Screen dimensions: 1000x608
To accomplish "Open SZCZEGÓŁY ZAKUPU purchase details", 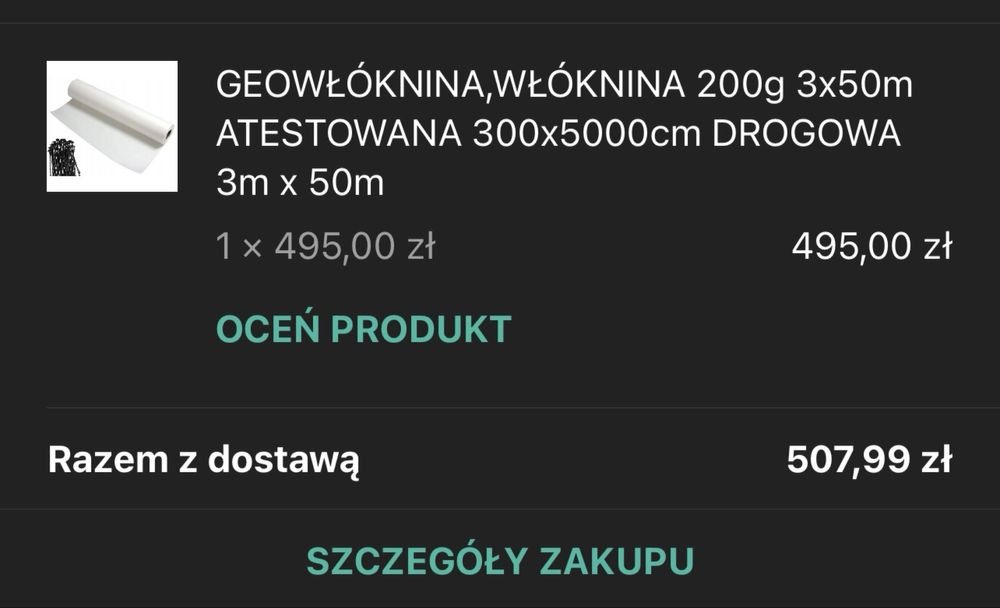I will (499, 560).
